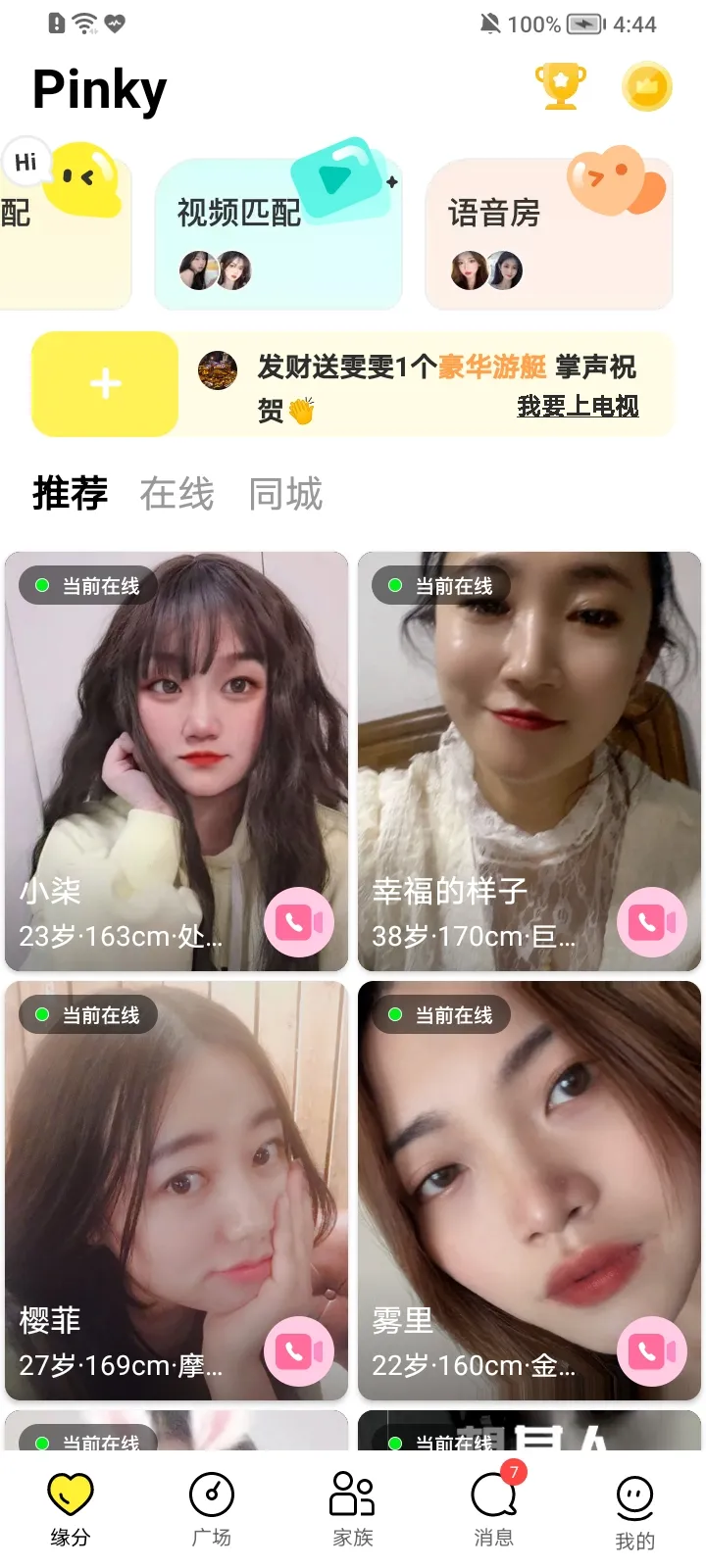Viewport: 706px width, 1568px height.
Task: Open the trophy leaderboard icon
Action: [x=560, y=86]
